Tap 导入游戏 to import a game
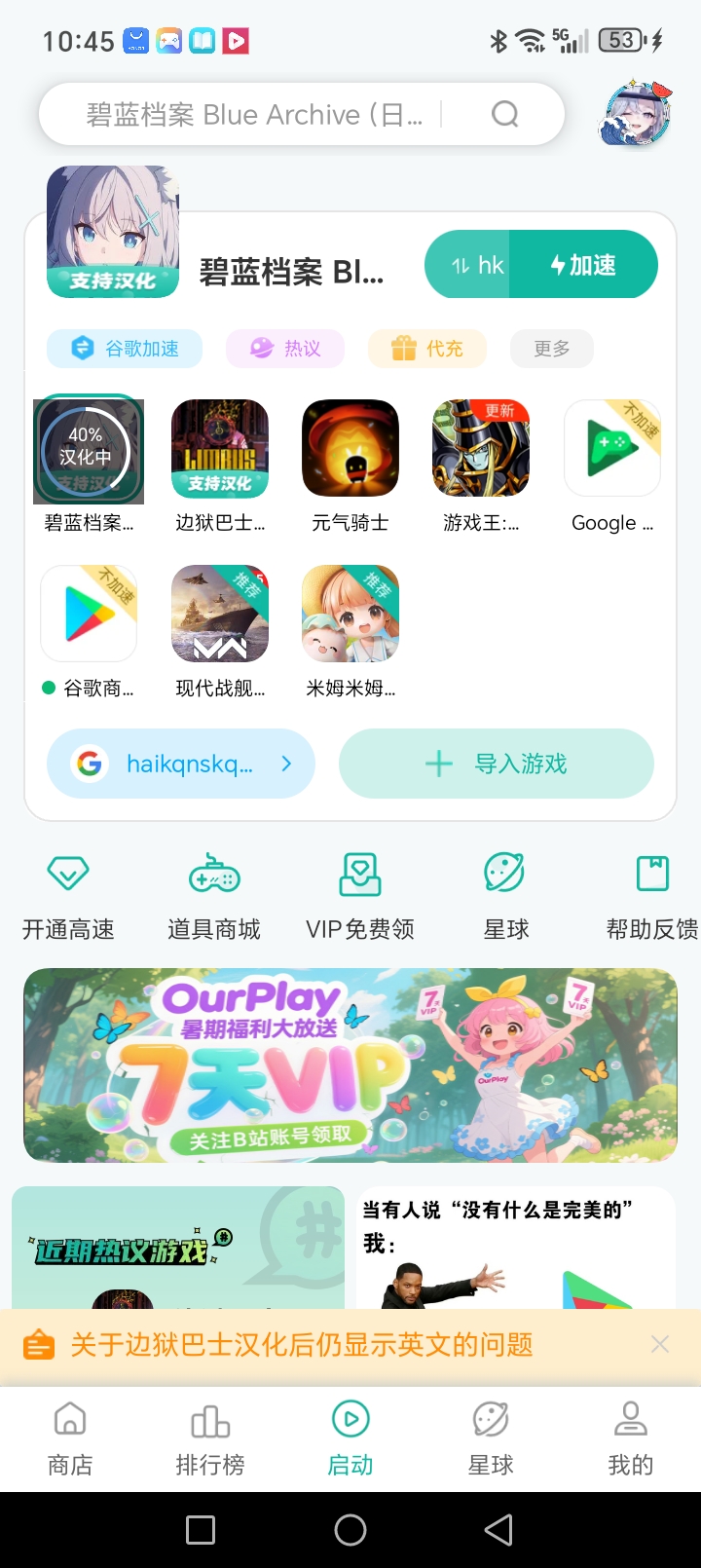 point(497,764)
